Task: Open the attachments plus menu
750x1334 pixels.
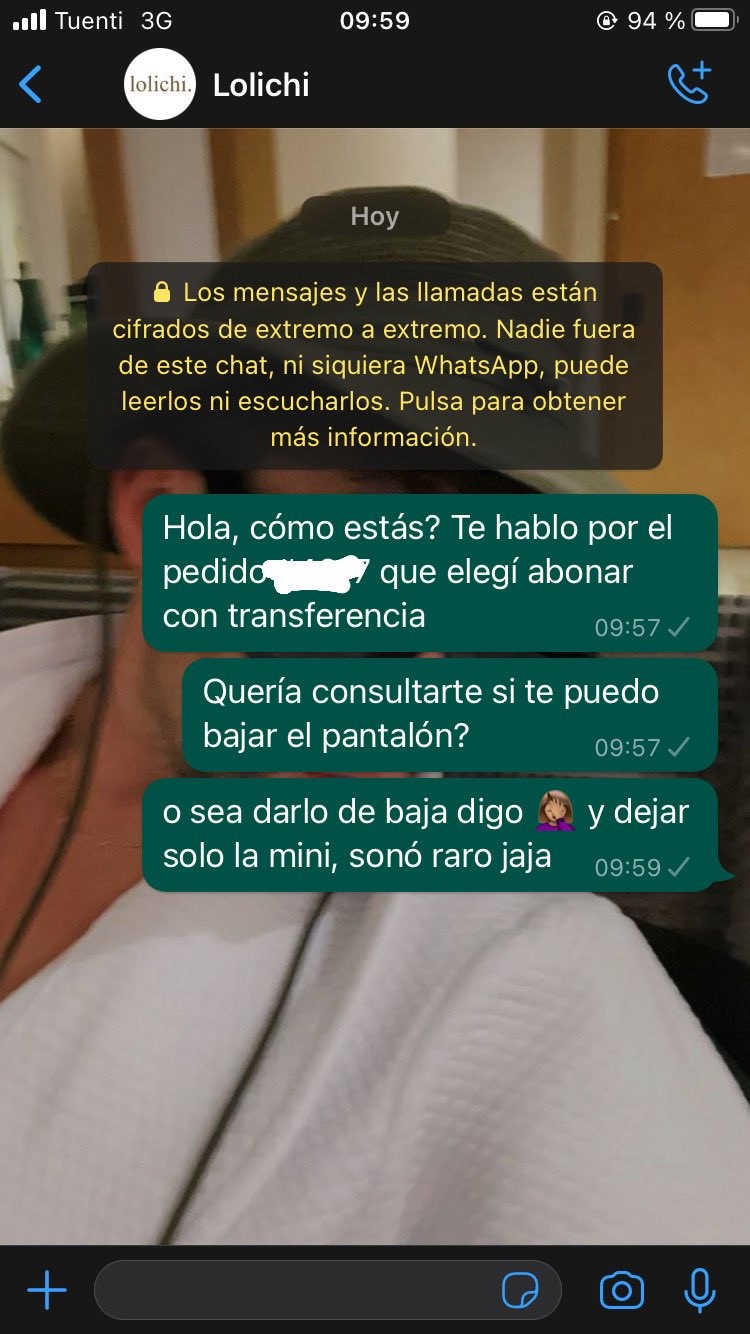Action: [46, 1290]
